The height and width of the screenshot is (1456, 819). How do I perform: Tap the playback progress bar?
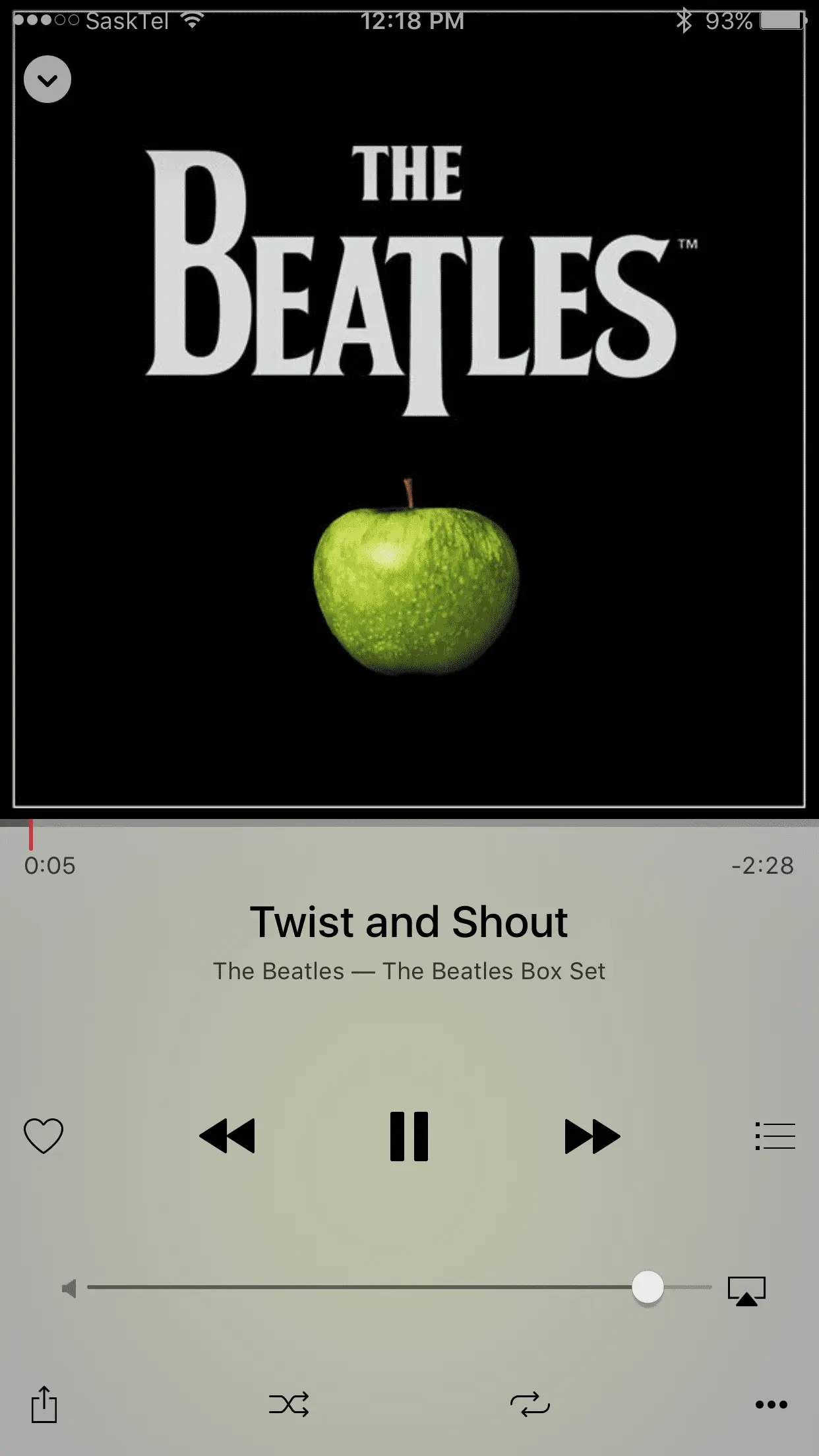tap(409, 823)
